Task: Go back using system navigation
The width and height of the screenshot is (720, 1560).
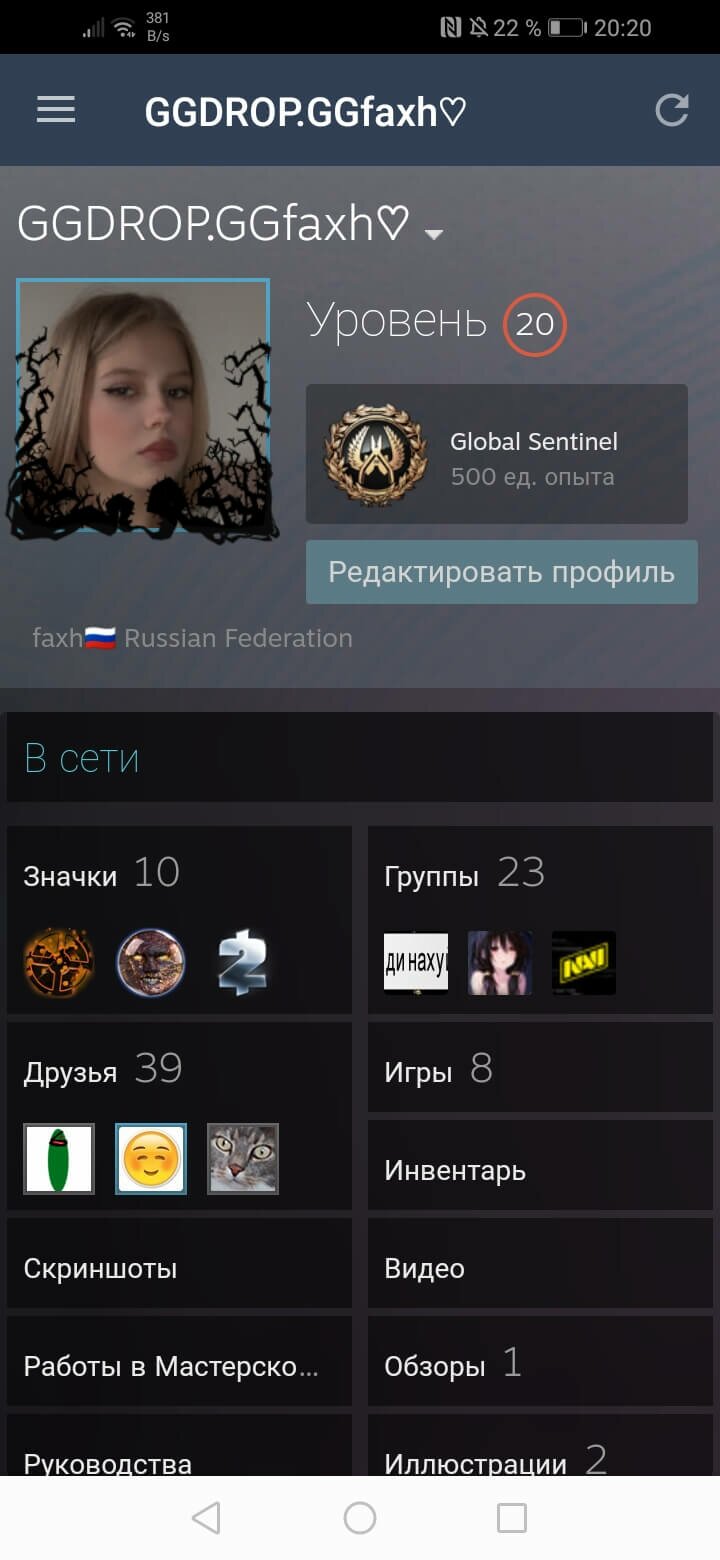Action: click(x=206, y=1518)
